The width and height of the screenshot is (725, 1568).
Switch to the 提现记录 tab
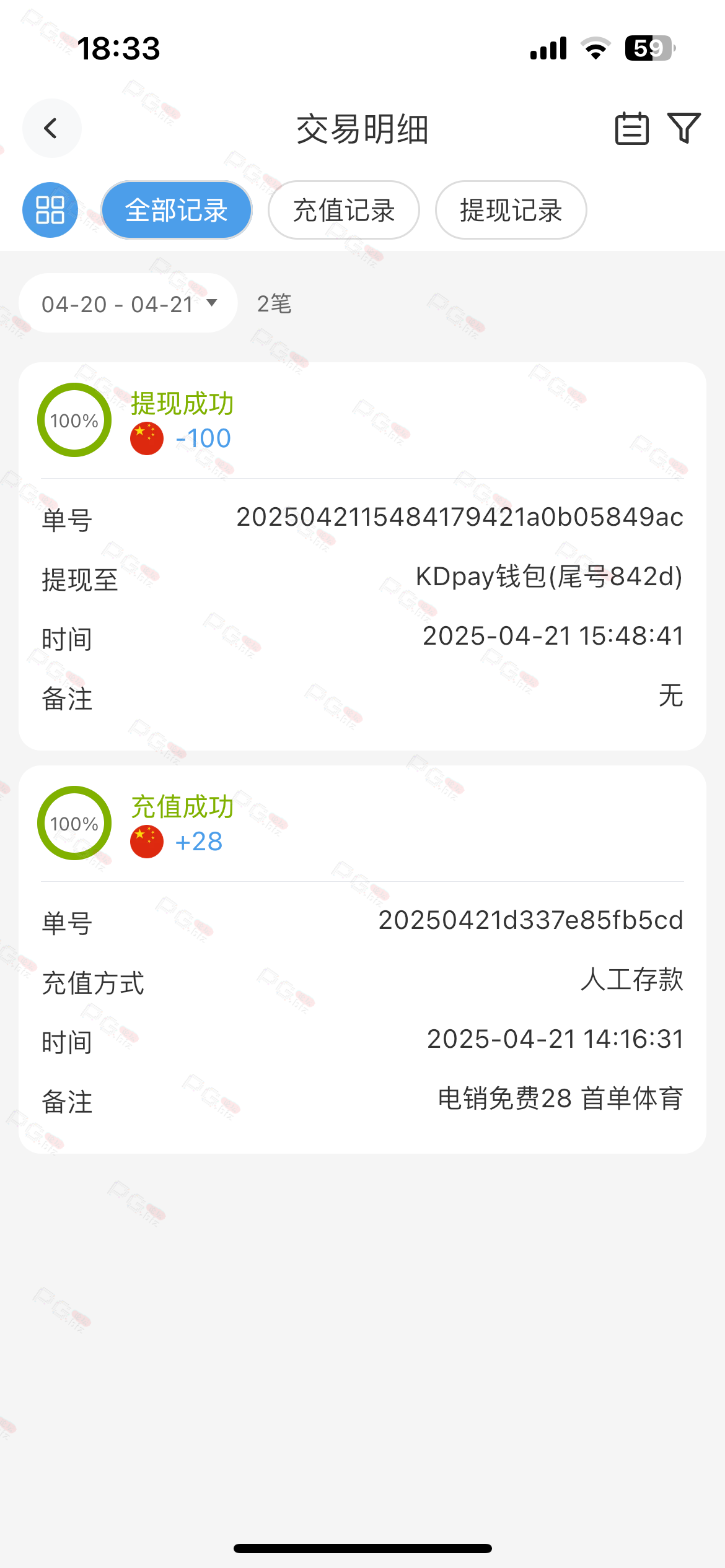click(x=511, y=210)
